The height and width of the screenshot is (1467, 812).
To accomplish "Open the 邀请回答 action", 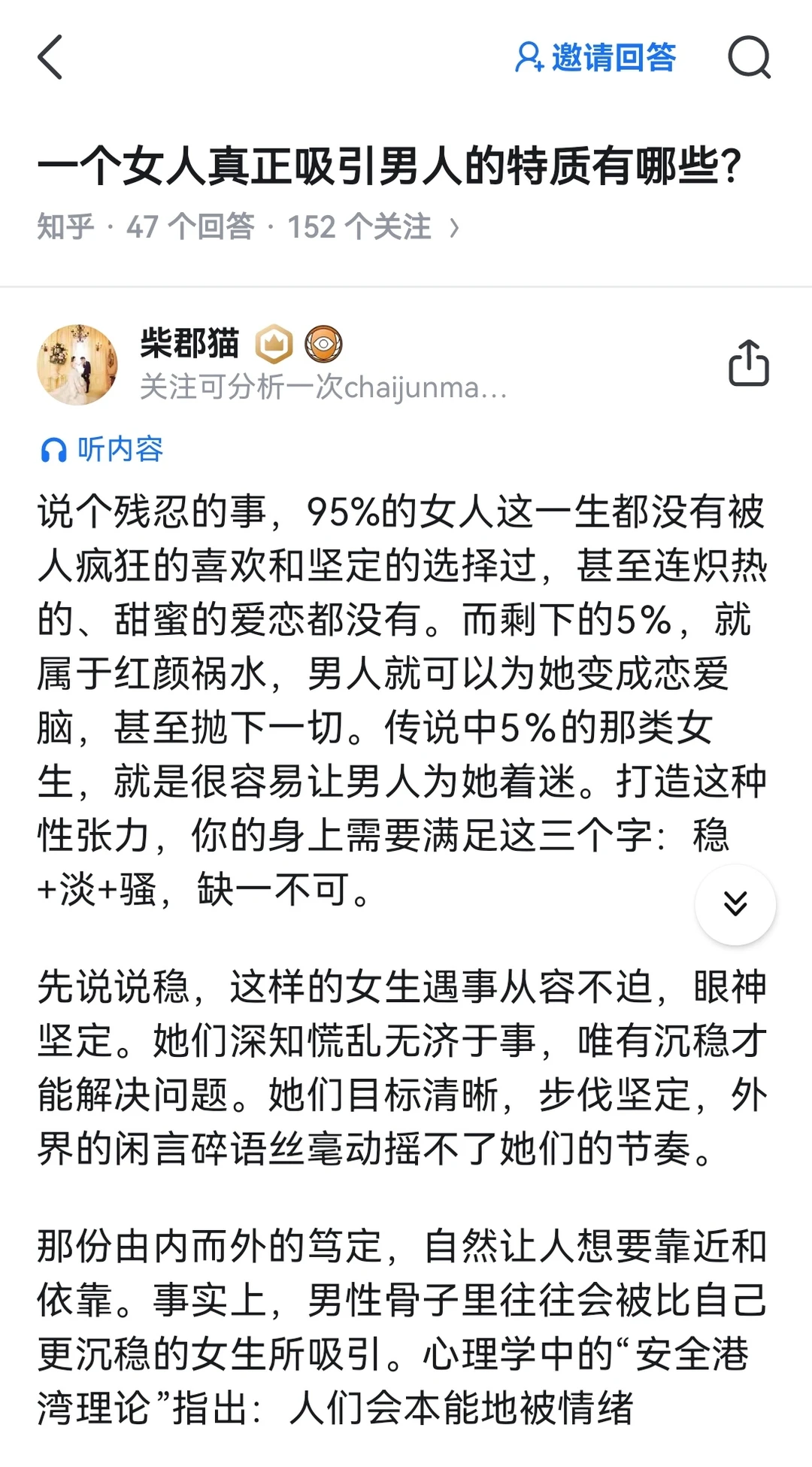I will [613, 56].
